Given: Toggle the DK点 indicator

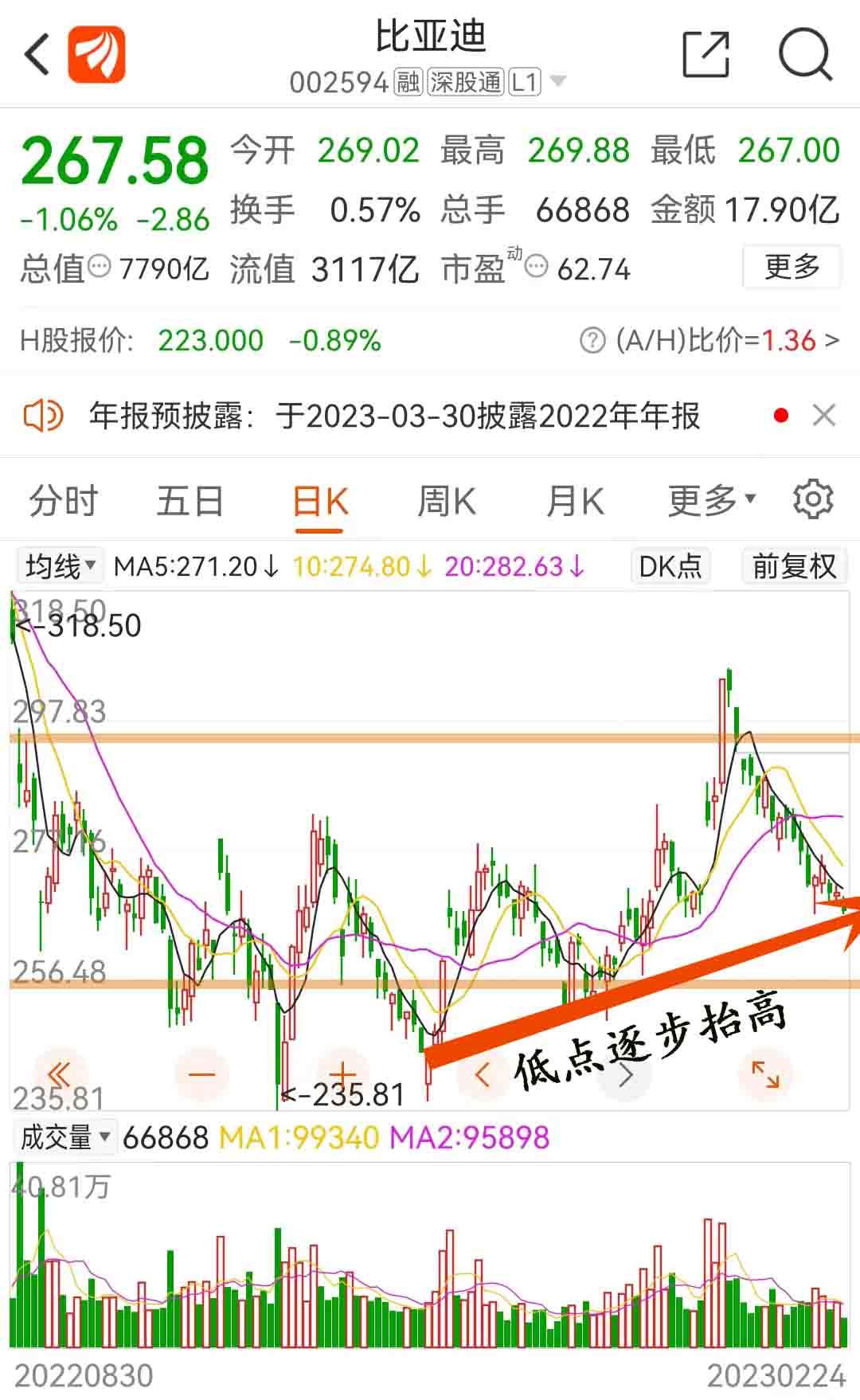Looking at the screenshot, I should (670, 567).
